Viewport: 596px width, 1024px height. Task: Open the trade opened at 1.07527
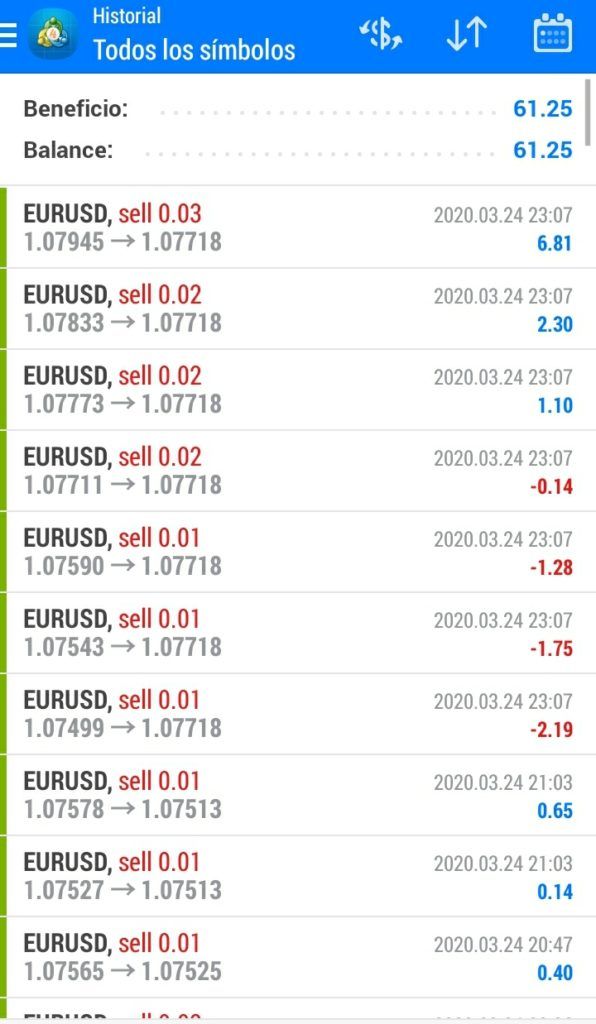pos(298,875)
